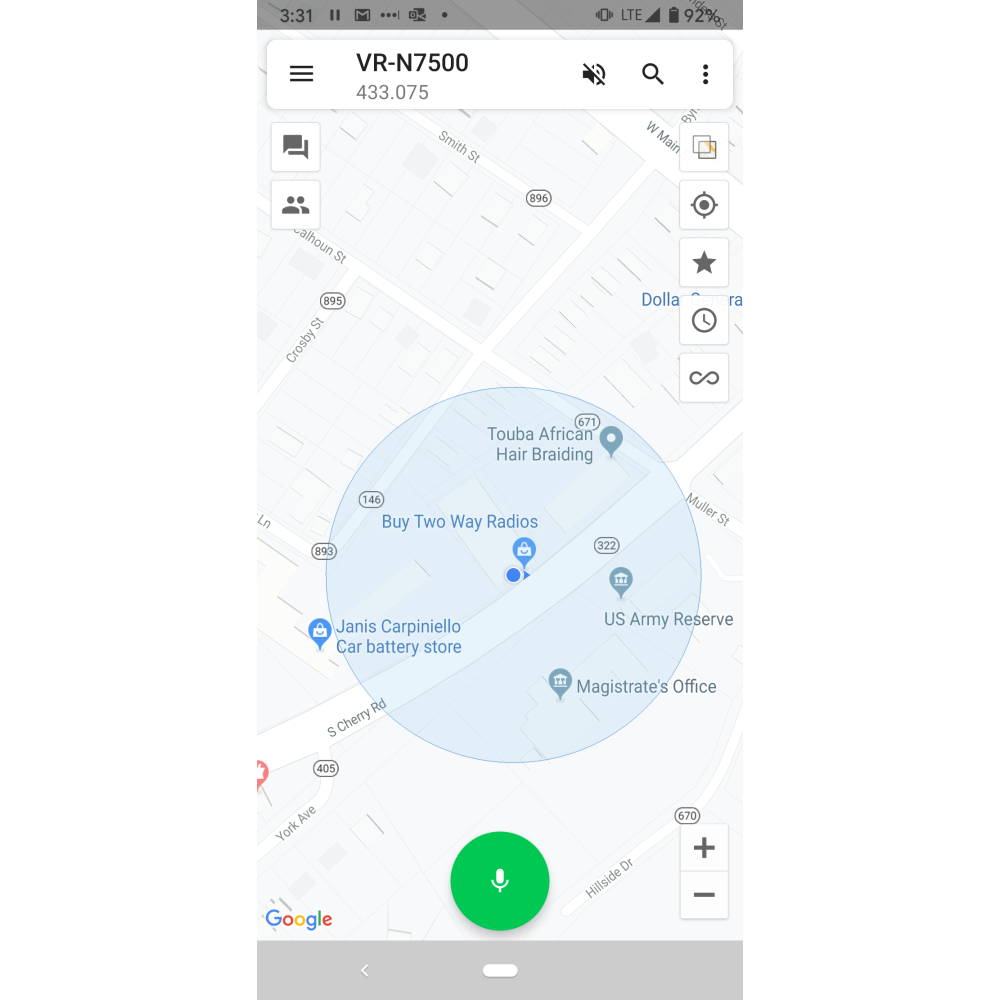Open the hamburger drawer menu

tap(301, 74)
